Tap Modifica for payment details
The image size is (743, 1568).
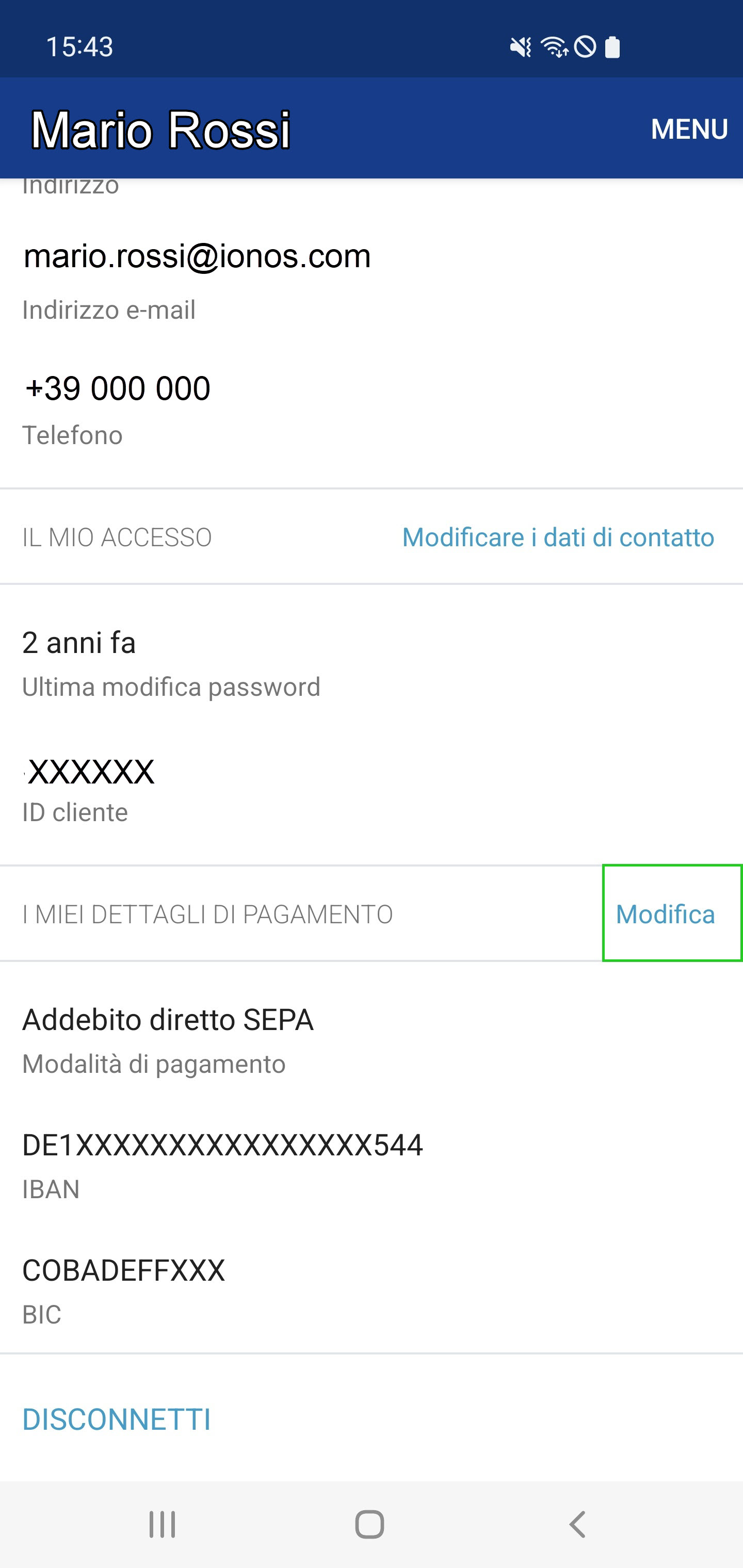click(x=665, y=914)
